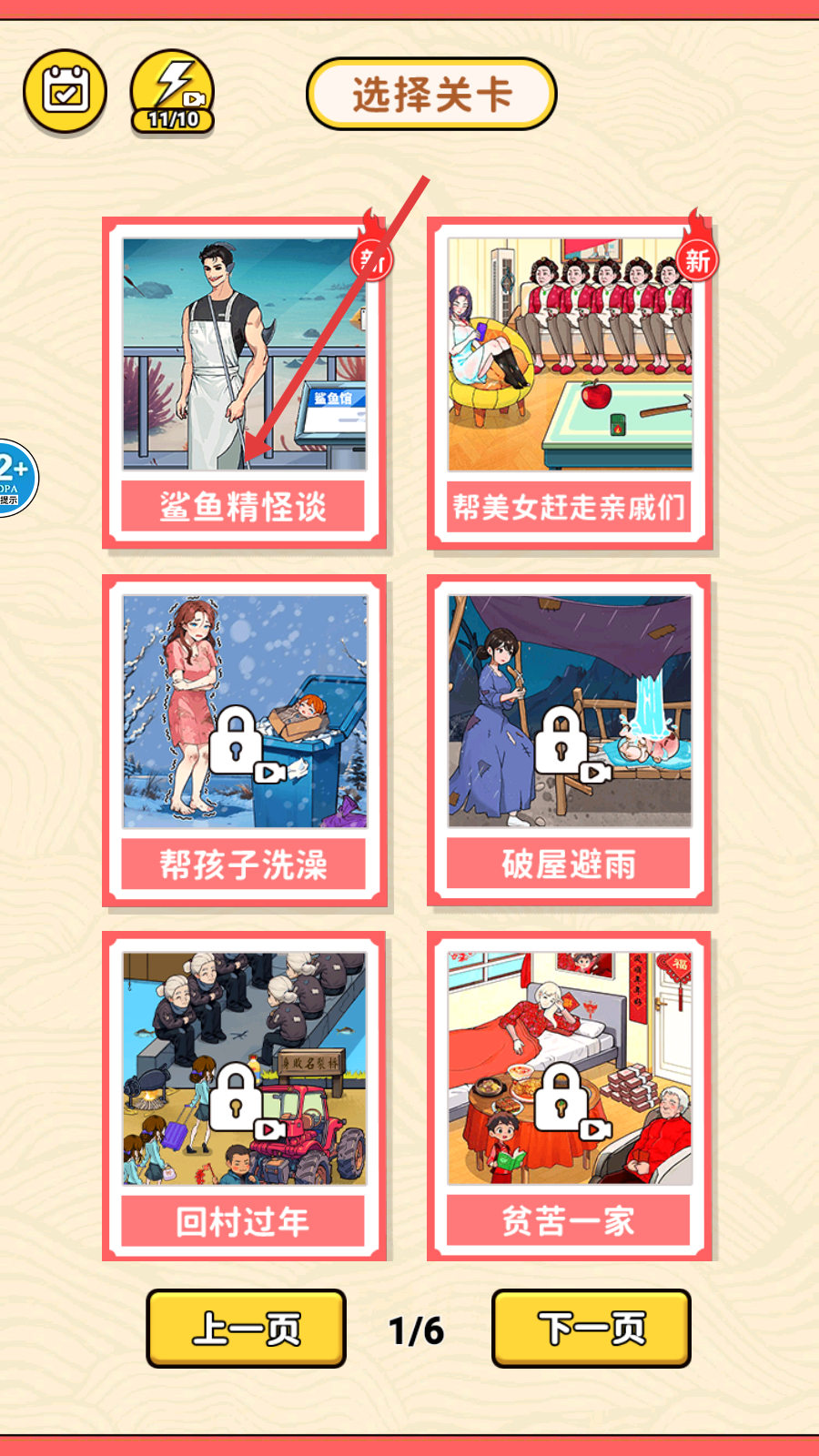Screen dimensions: 819x1456
Task: Open level 帮美女赶走亲戚们
Action: (570, 382)
